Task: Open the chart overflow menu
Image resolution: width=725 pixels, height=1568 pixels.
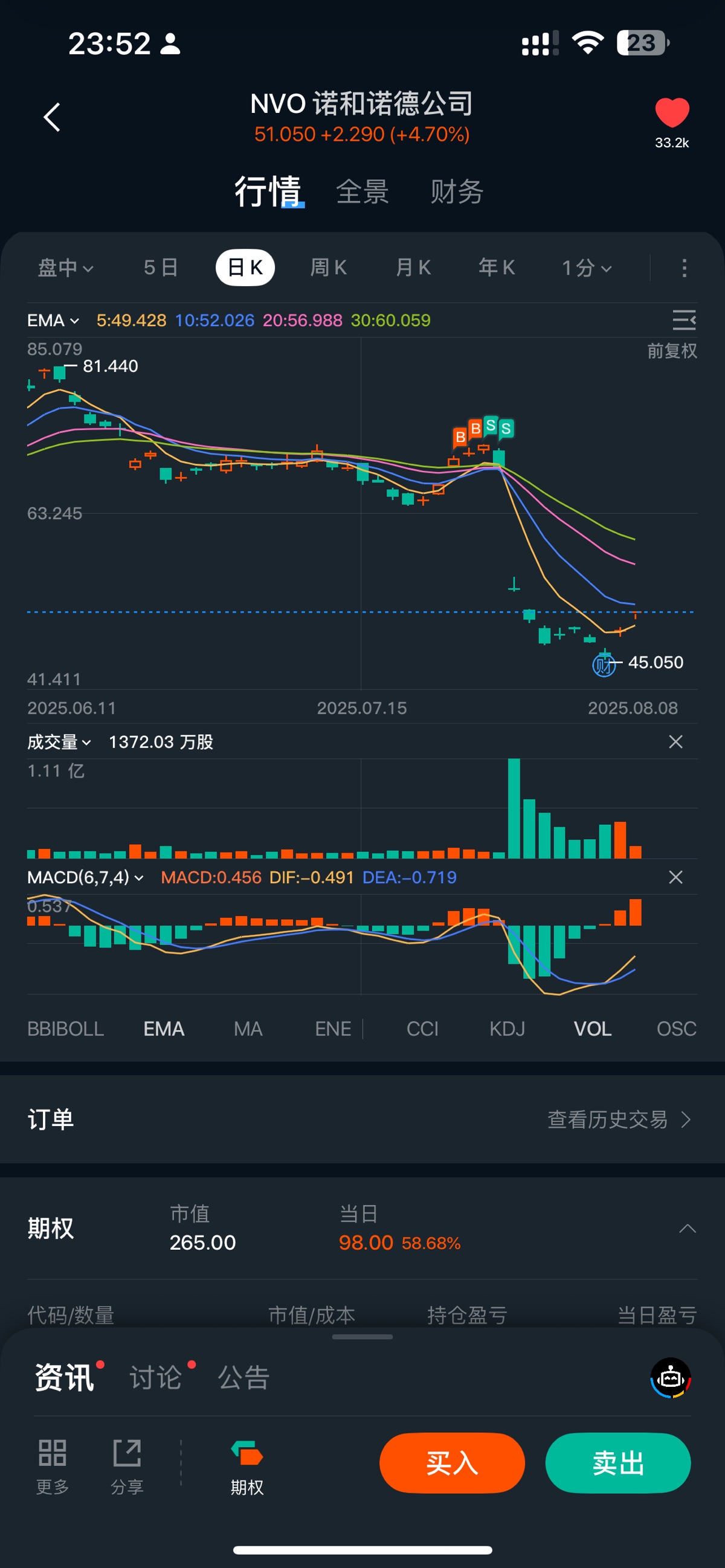Action: pos(684,268)
